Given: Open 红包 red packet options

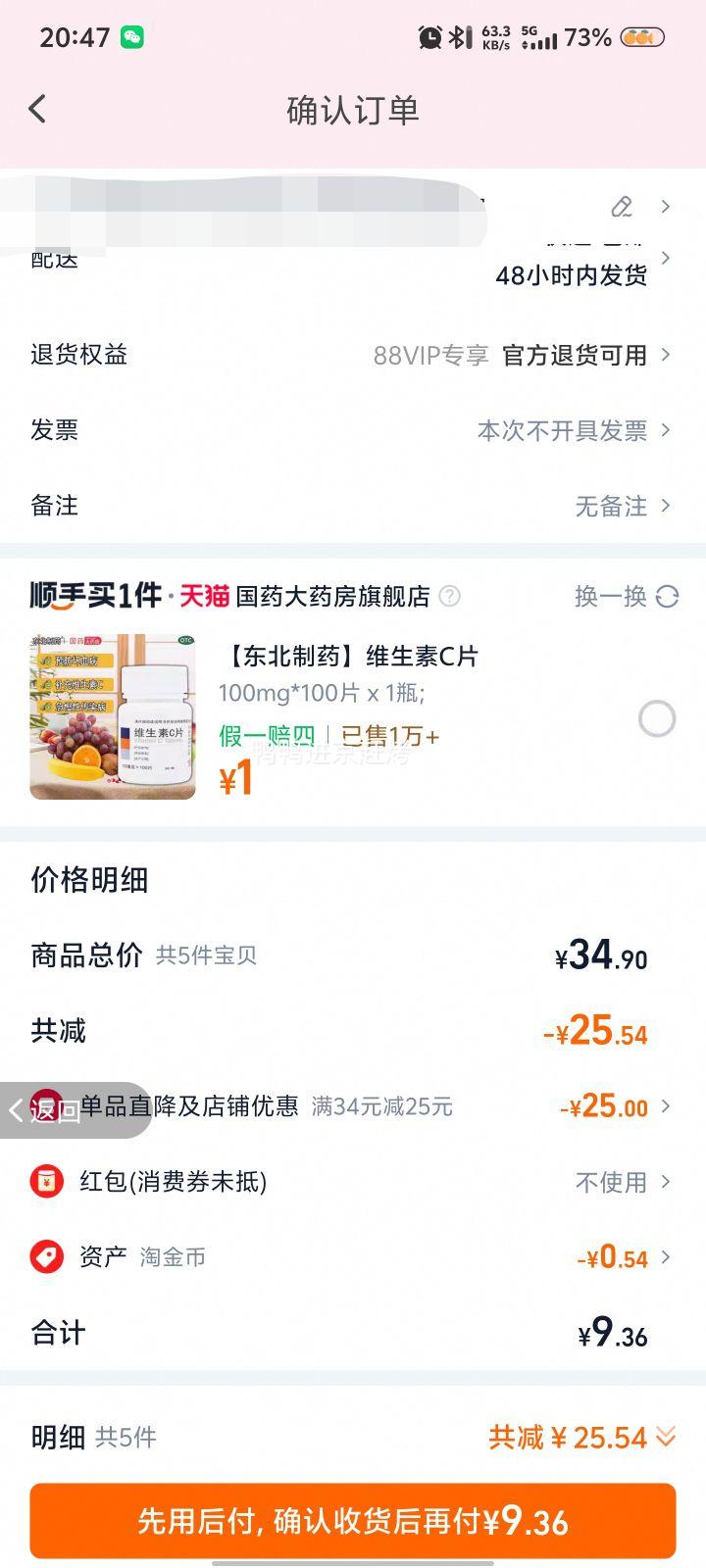Looking at the screenshot, I should [x=353, y=1182].
